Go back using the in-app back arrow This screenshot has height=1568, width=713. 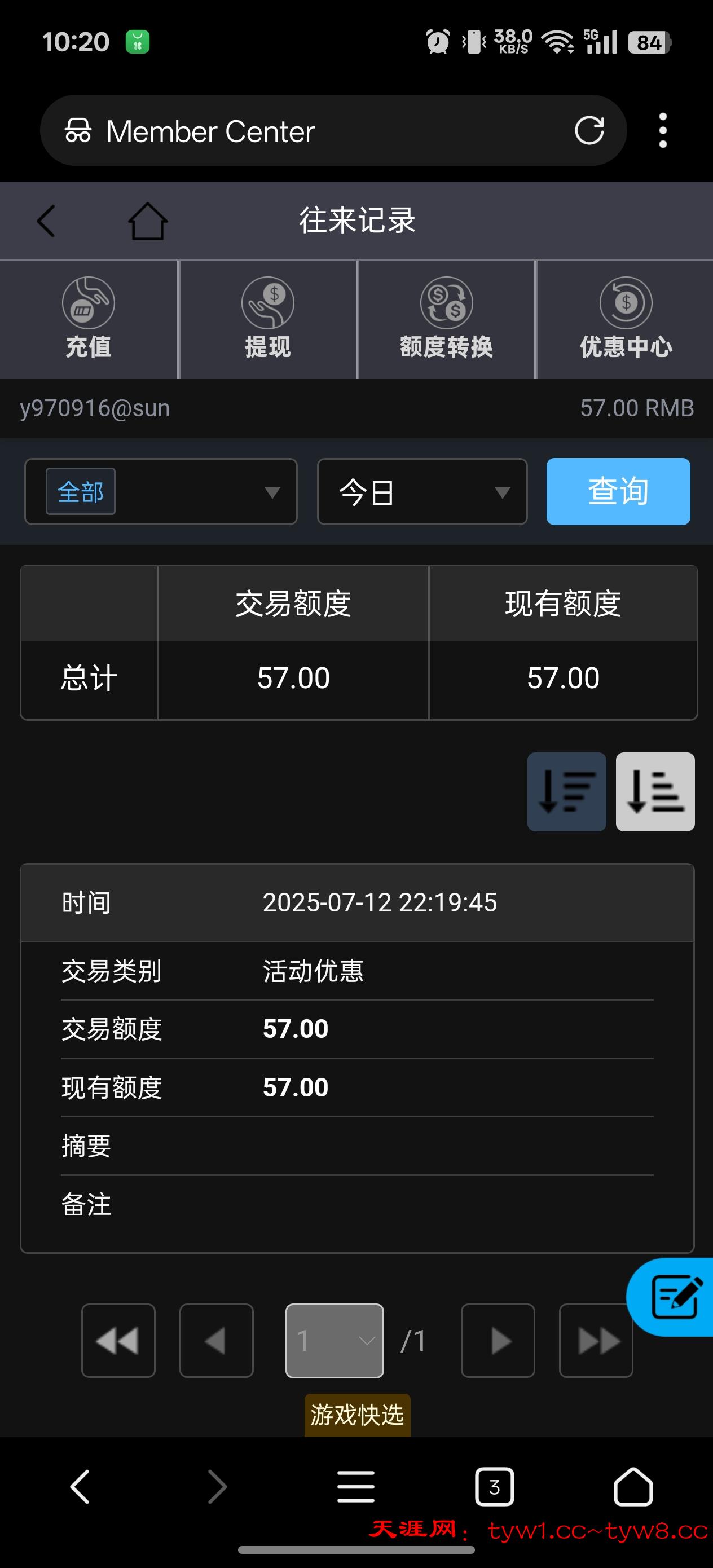[47, 221]
